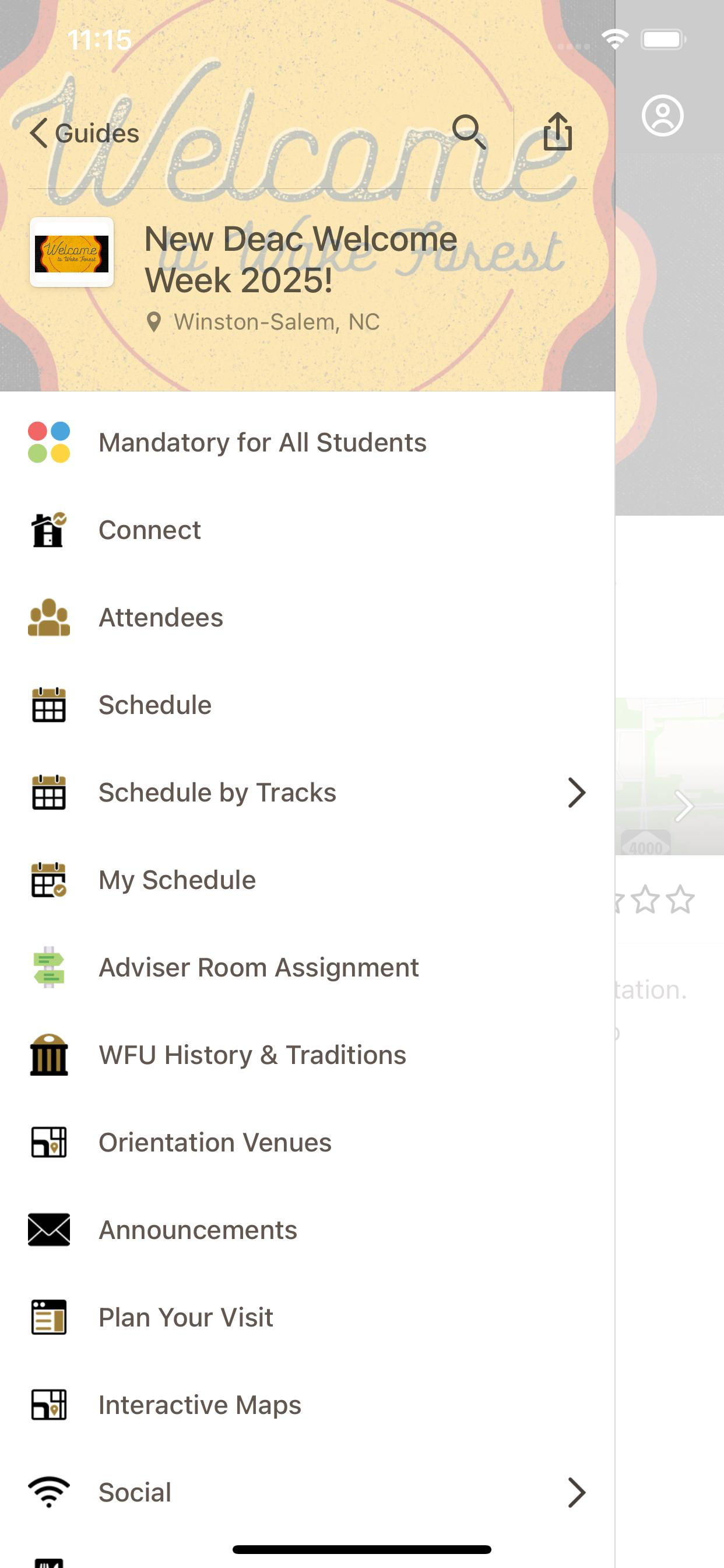Select the envelope icon beside Announcements
724x1568 pixels.
tap(48, 1230)
